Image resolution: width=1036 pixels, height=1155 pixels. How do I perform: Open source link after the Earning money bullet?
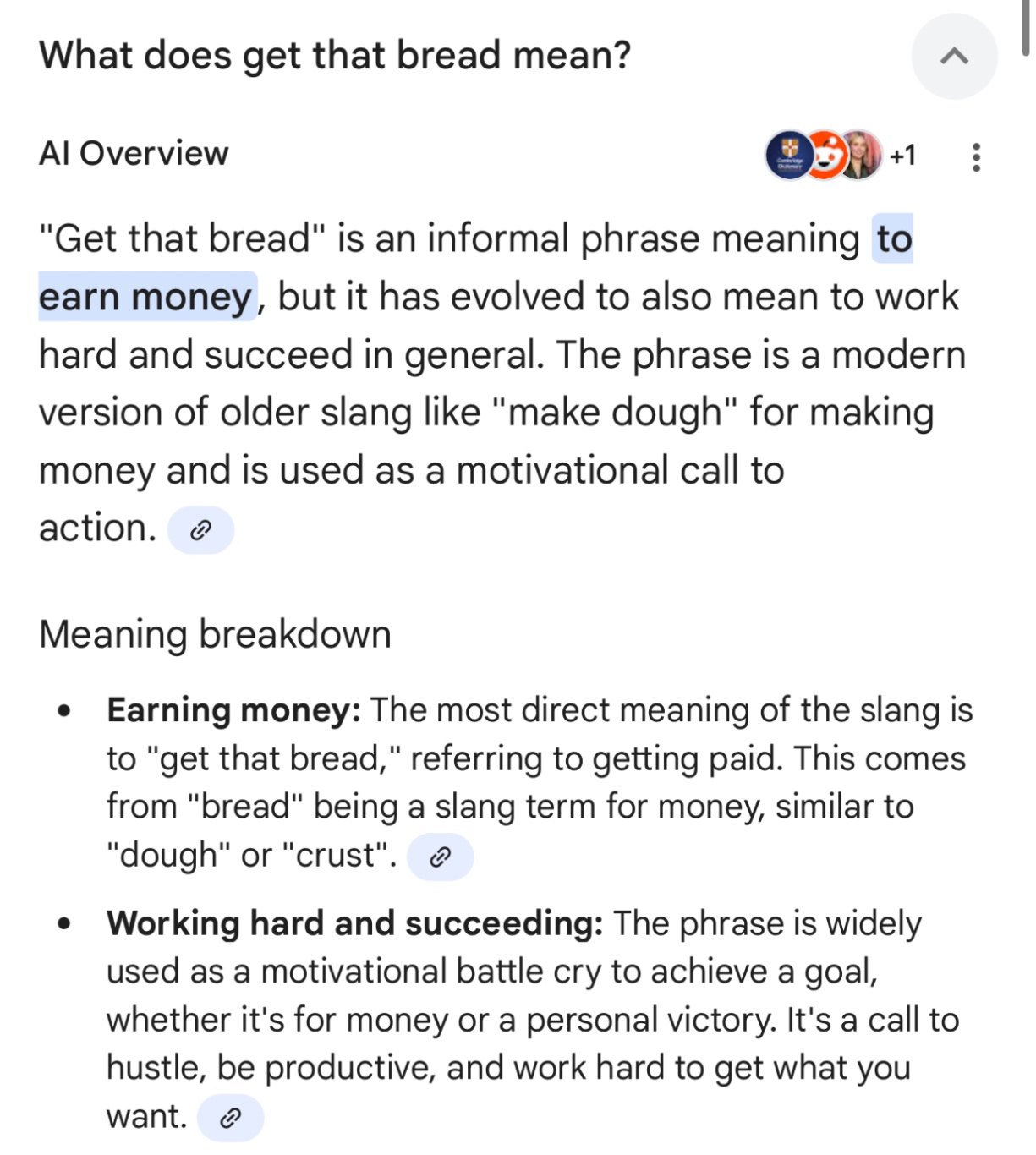pos(440,857)
